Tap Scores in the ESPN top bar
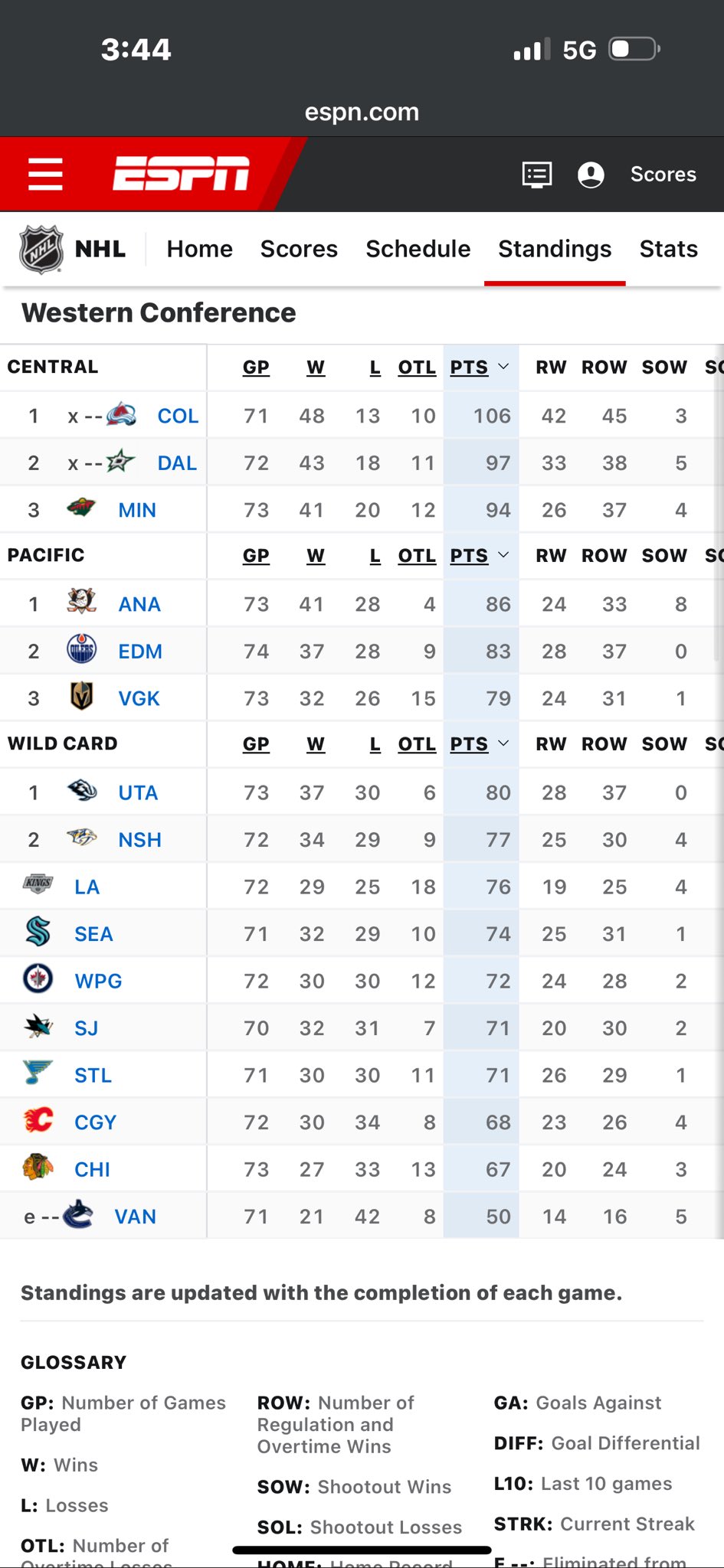 (663, 175)
